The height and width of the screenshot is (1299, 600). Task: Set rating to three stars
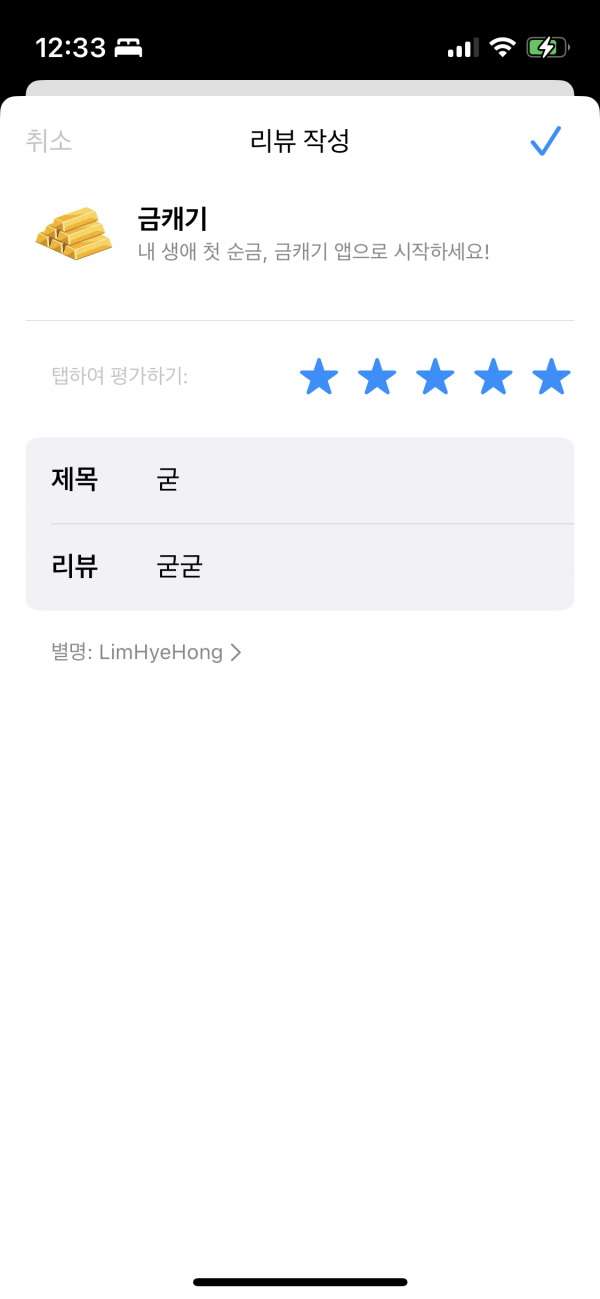[x=435, y=378]
